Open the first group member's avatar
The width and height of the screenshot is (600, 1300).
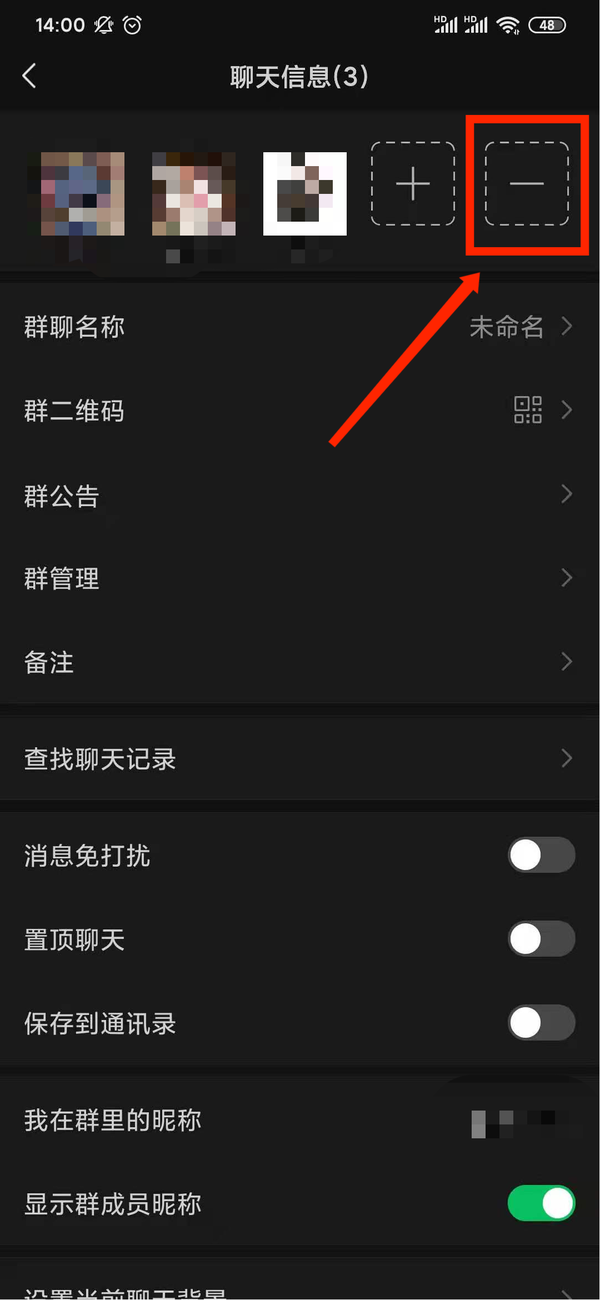[x=82, y=194]
